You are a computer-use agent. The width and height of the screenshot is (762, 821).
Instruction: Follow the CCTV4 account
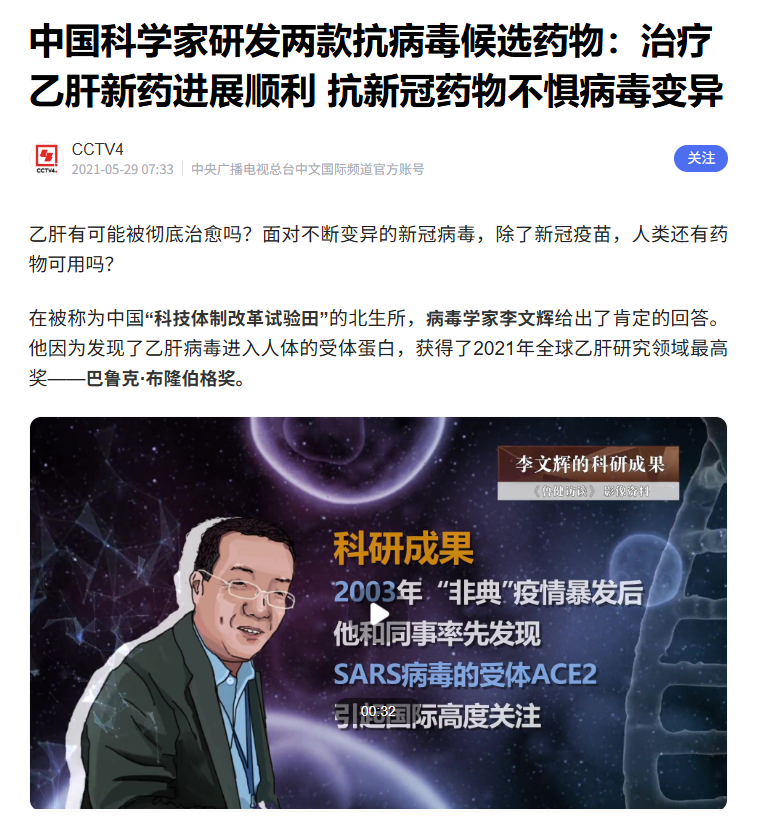click(700, 158)
